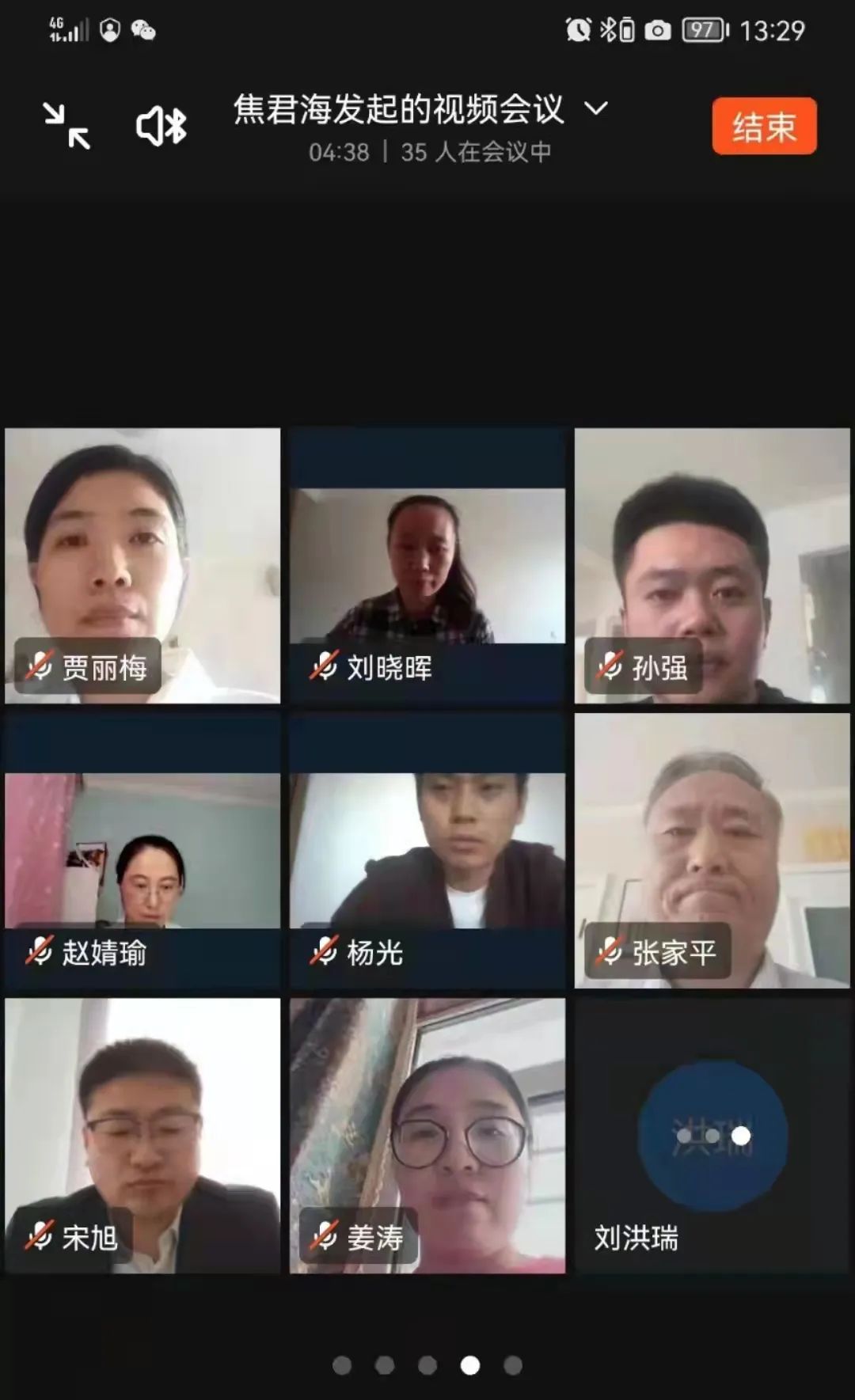Select 刘晓晖's video tile
The image size is (855, 1400).
[427, 565]
